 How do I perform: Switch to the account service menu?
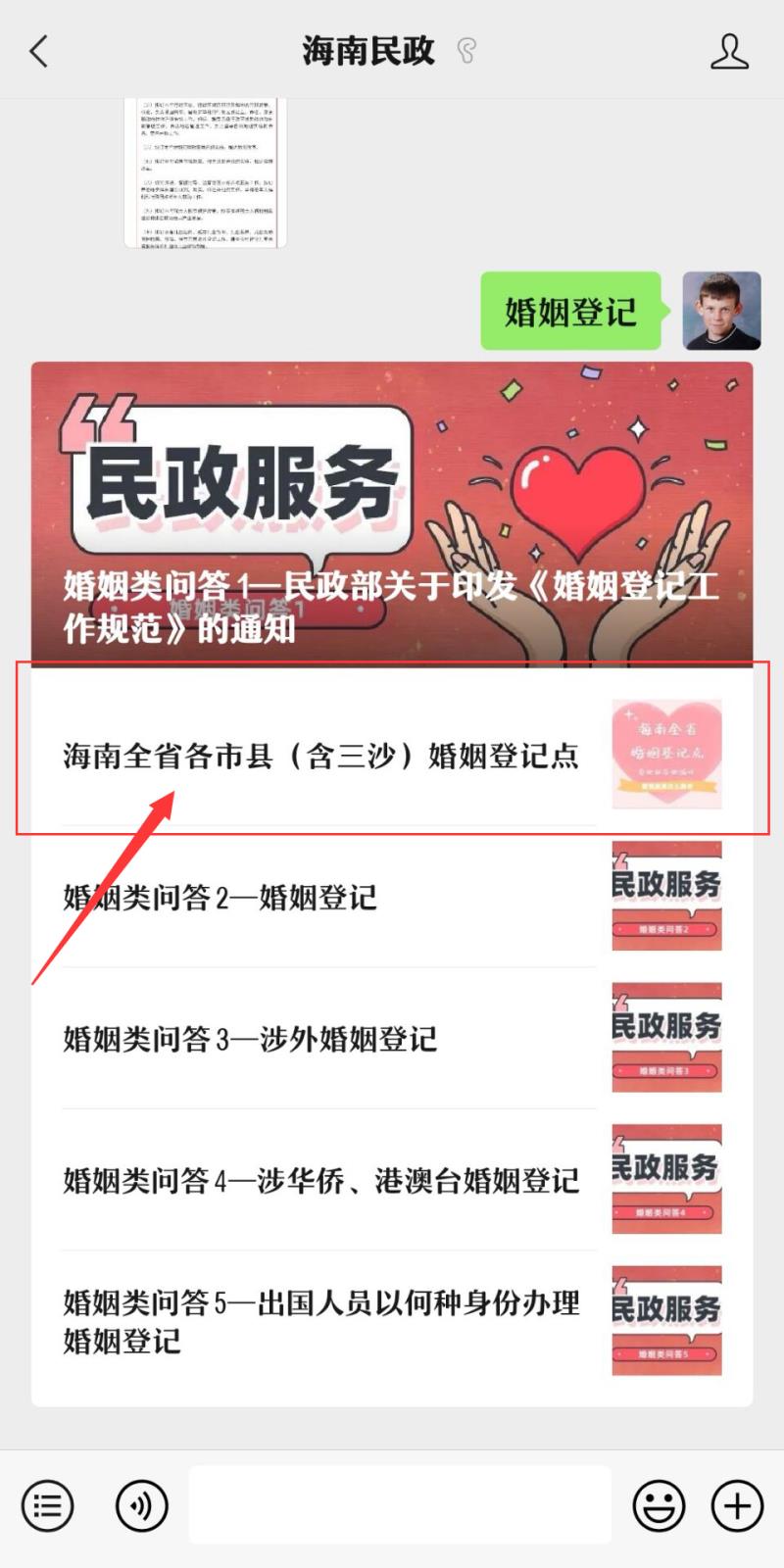[x=47, y=1505]
